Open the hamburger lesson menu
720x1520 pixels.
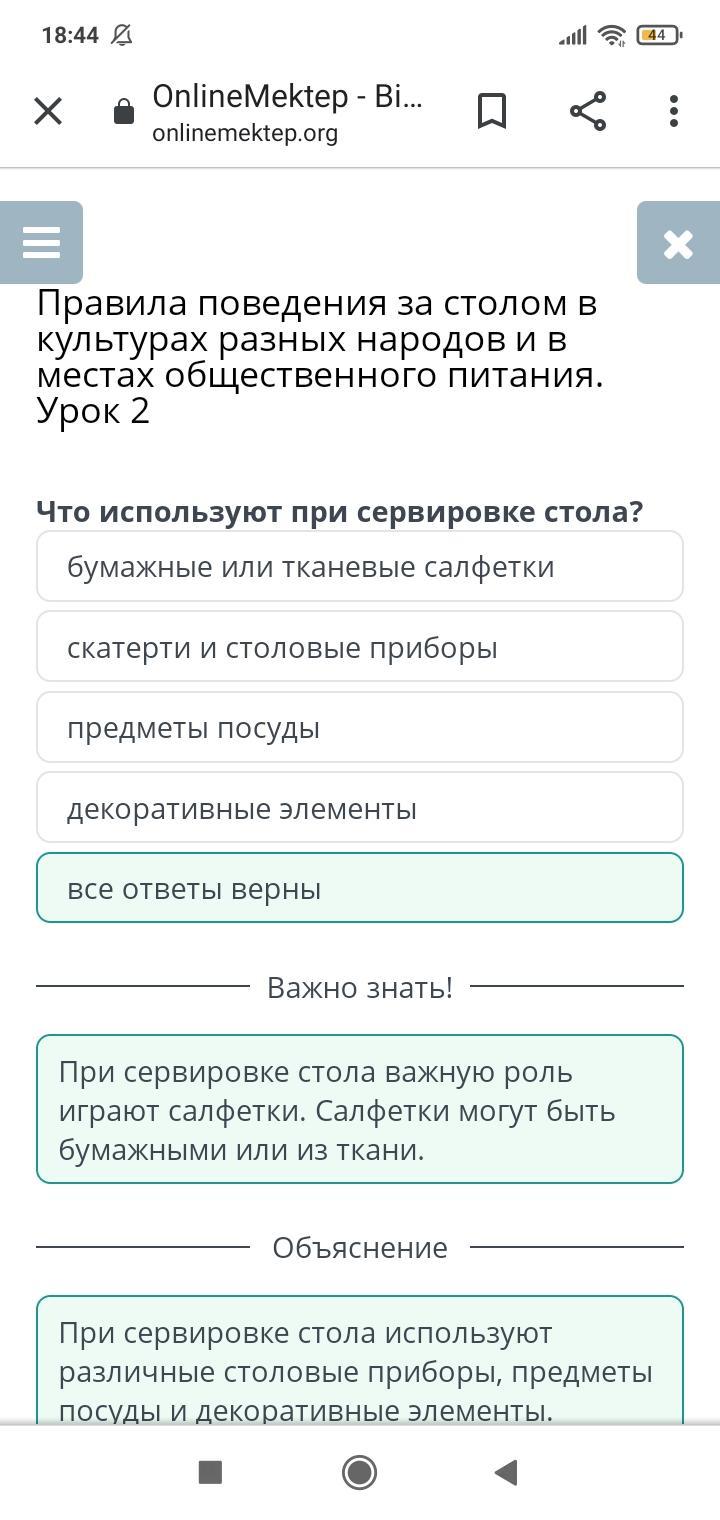(x=41, y=243)
